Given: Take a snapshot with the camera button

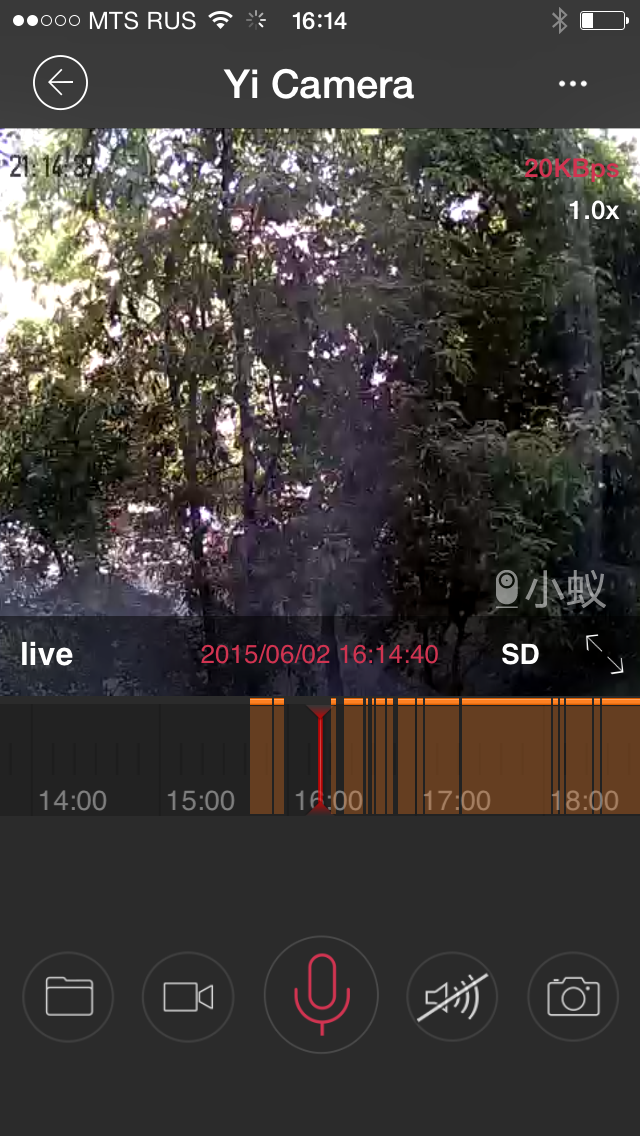Looking at the screenshot, I should click(x=573, y=997).
